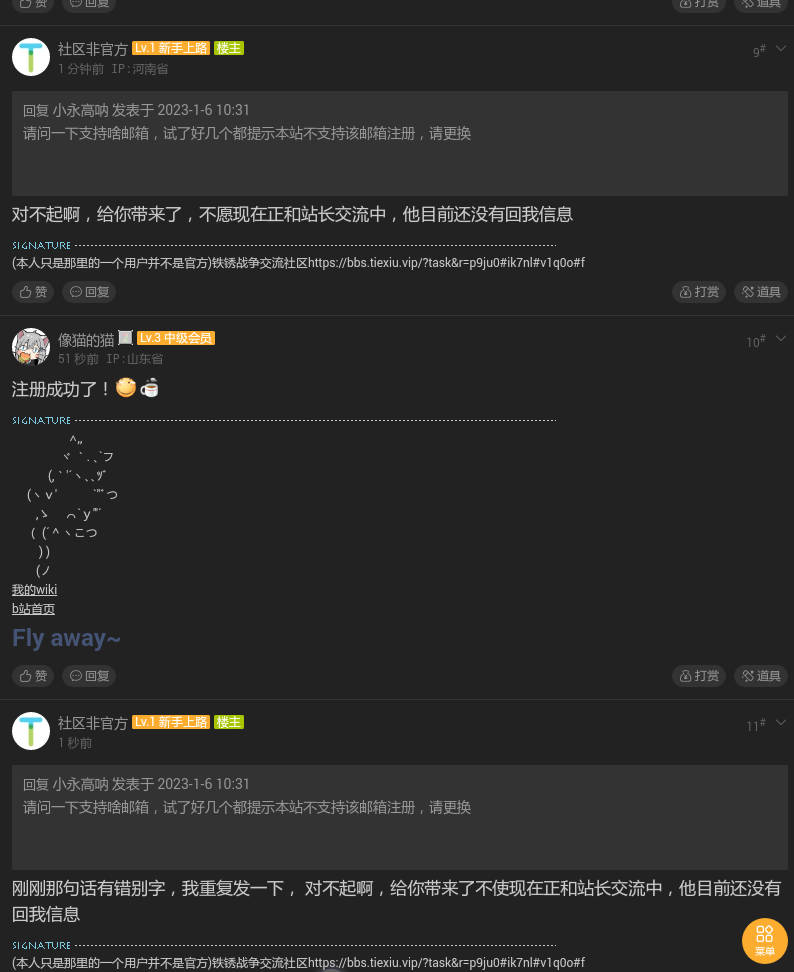The image size is (794, 972).
Task: Tip (打赏) 像猫的猫's post
Action: pos(699,676)
